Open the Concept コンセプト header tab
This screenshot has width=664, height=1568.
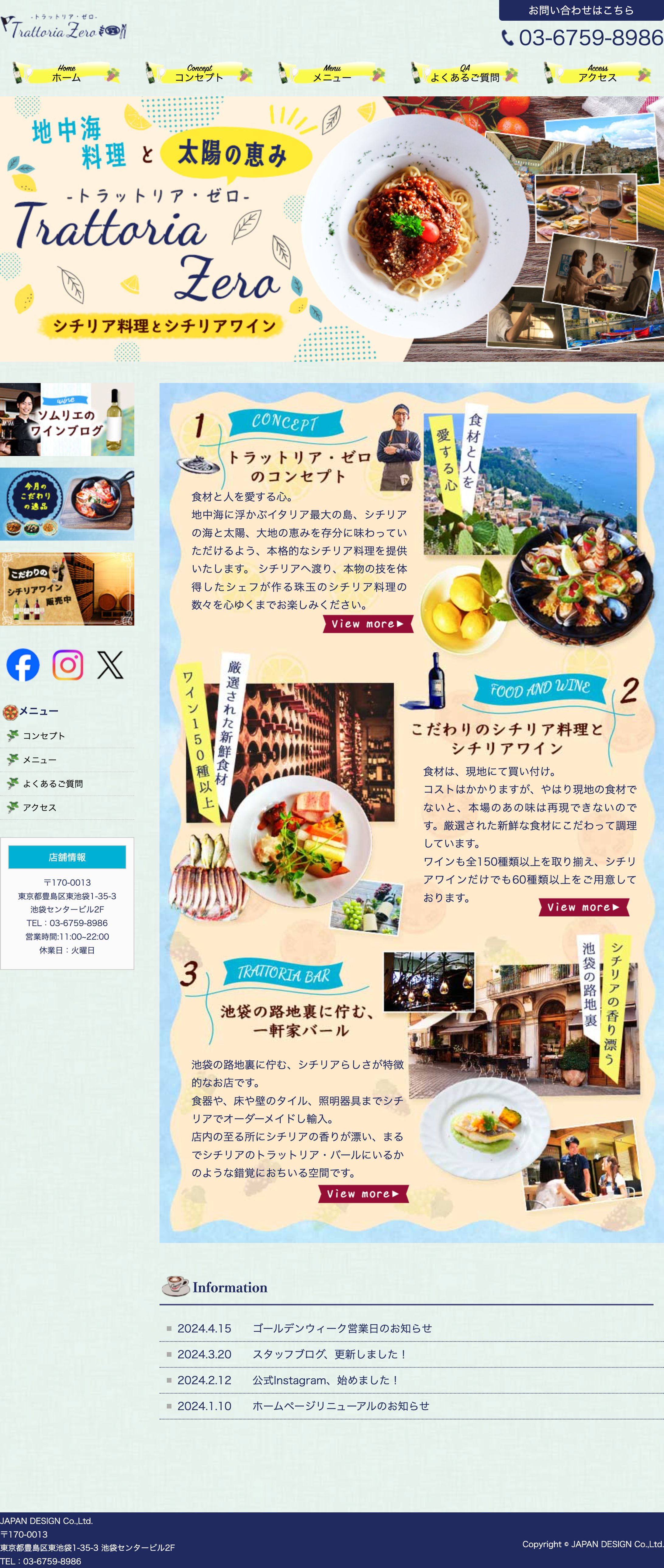pyautogui.click(x=199, y=74)
